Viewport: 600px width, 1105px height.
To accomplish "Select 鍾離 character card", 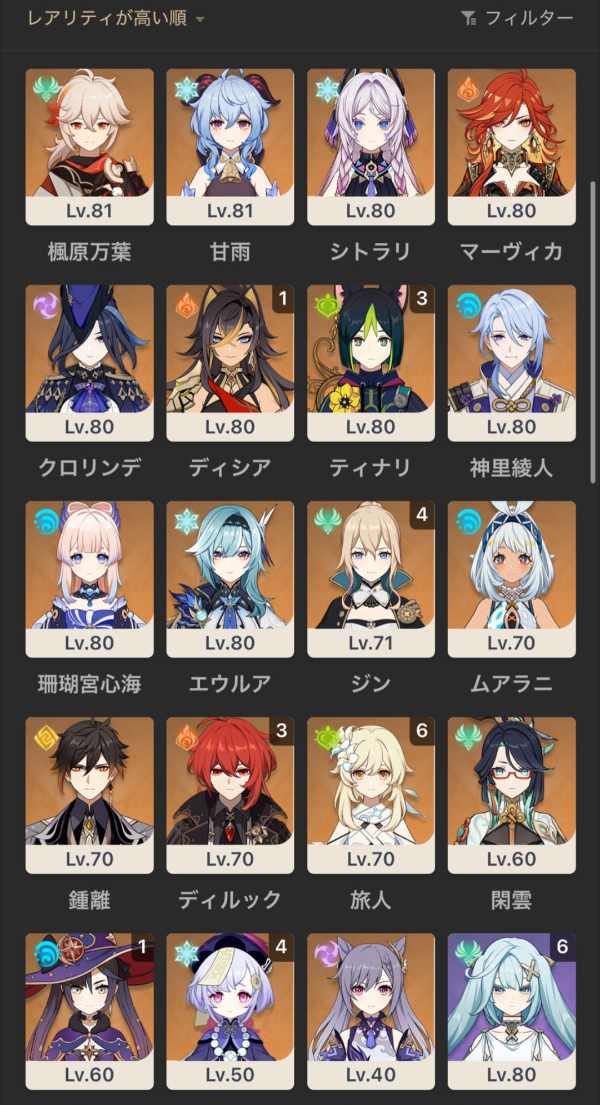I will [x=90, y=794].
